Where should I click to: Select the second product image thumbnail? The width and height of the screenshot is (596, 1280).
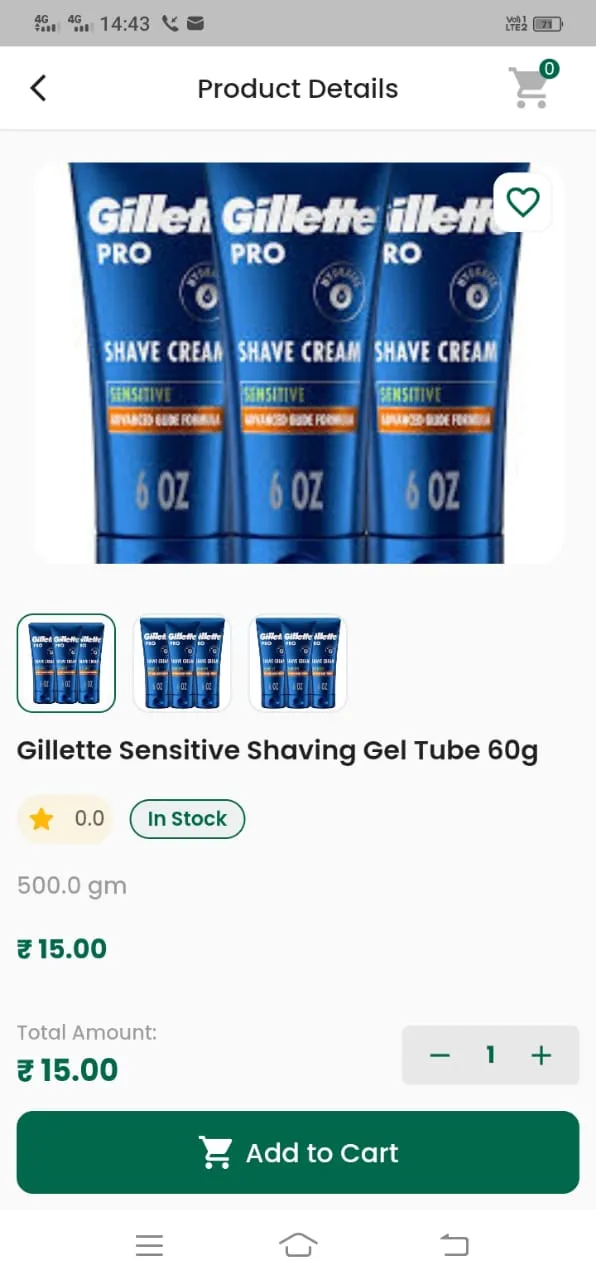(182, 663)
